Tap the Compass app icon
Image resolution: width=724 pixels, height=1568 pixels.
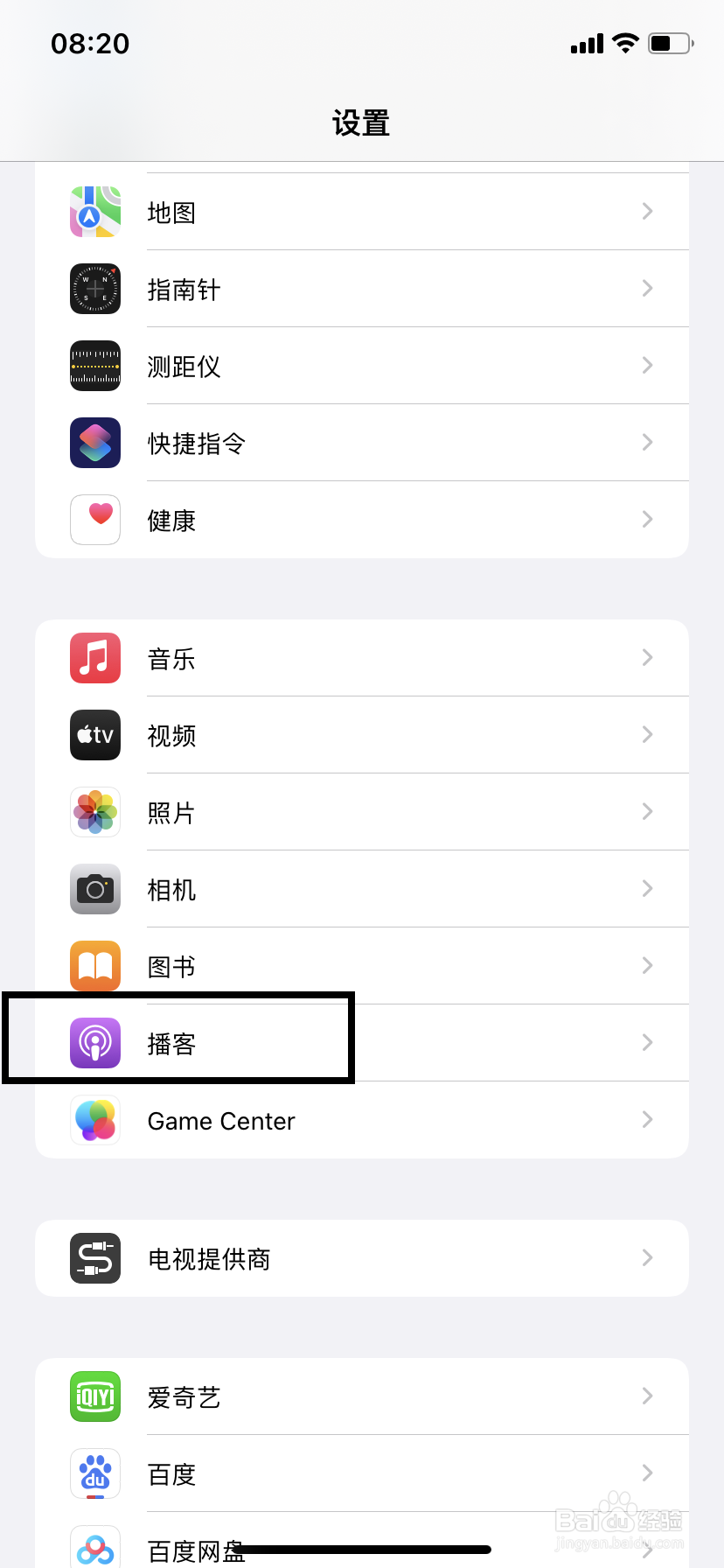coord(94,288)
